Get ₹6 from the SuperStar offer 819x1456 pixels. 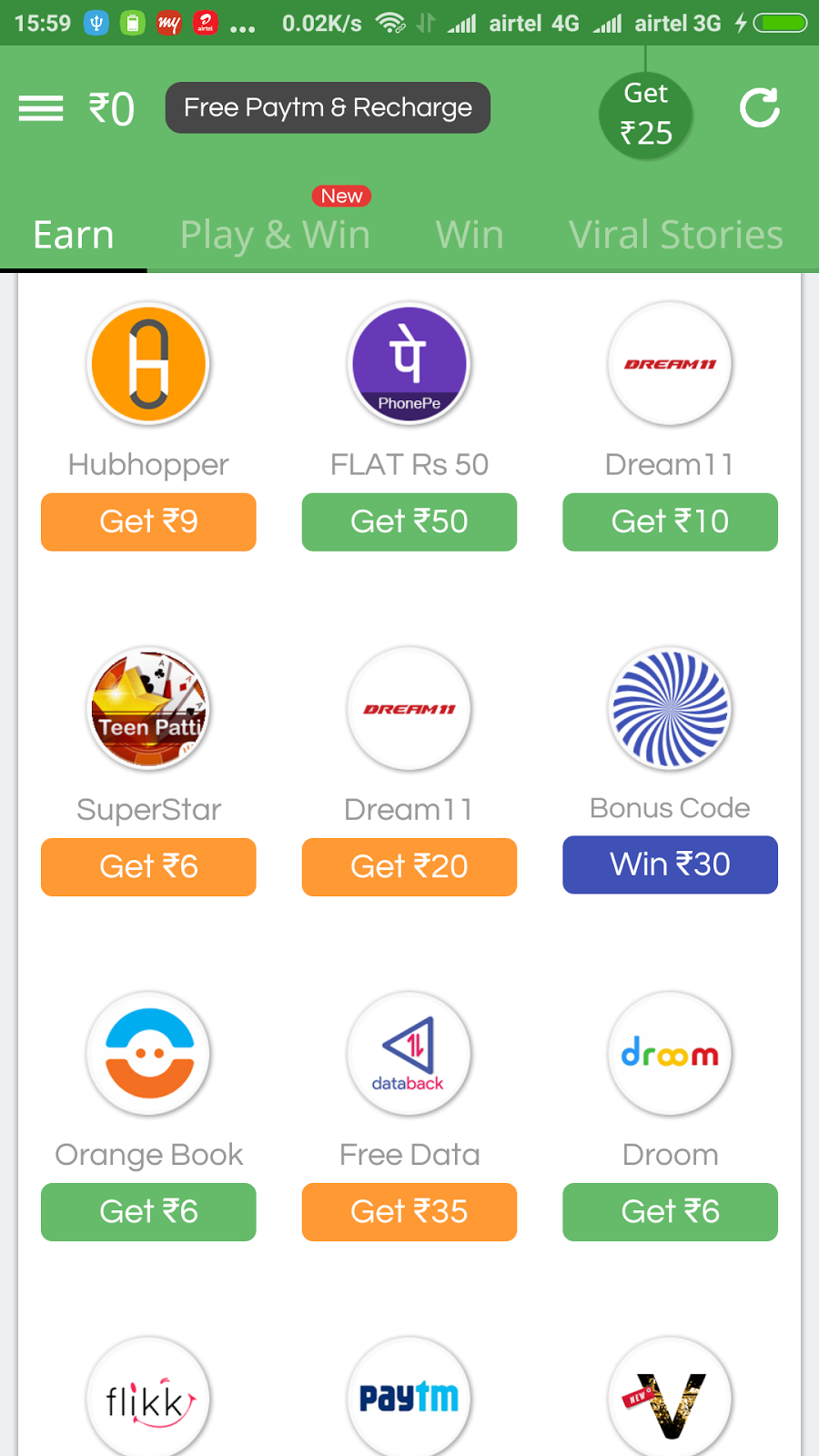pos(148,866)
